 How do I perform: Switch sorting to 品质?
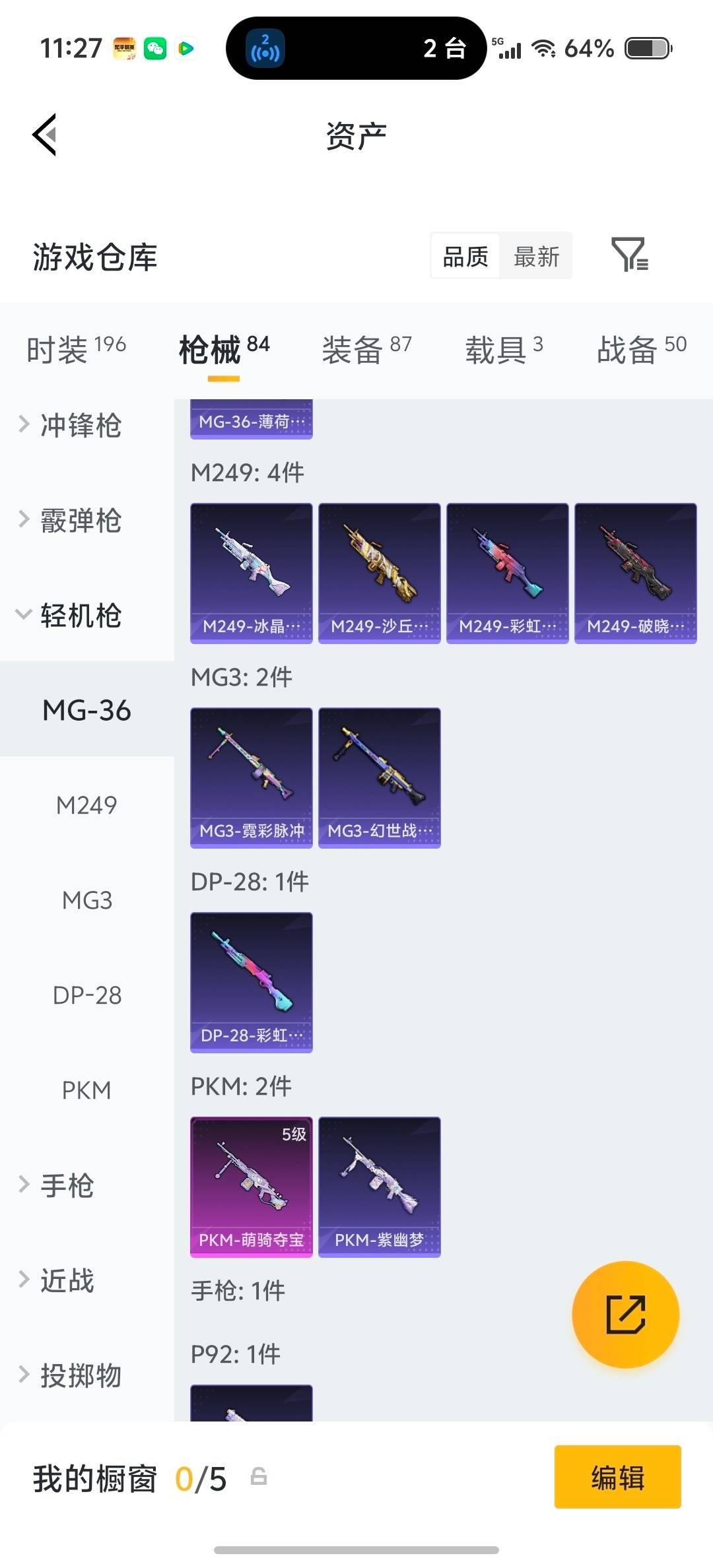coord(465,256)
